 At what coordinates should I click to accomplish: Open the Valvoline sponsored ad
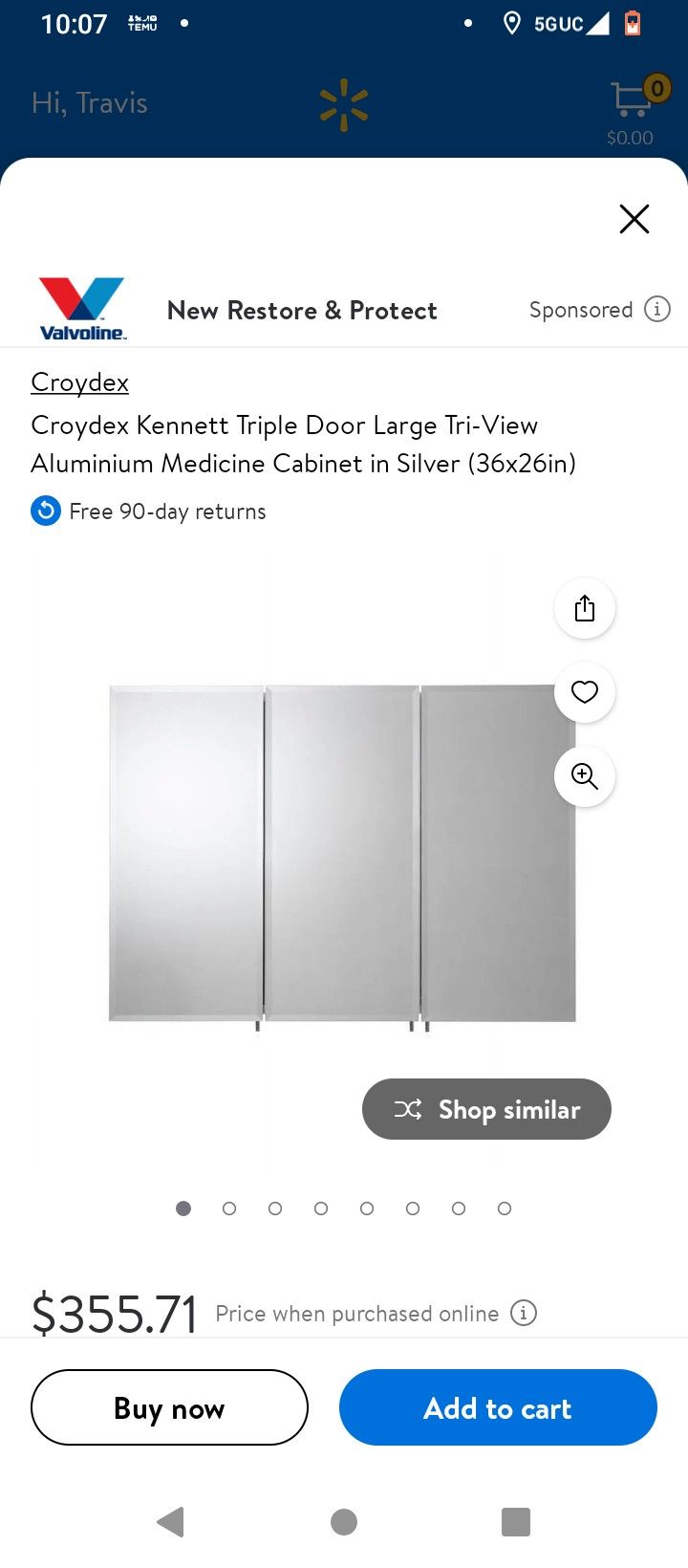(301, 310)
